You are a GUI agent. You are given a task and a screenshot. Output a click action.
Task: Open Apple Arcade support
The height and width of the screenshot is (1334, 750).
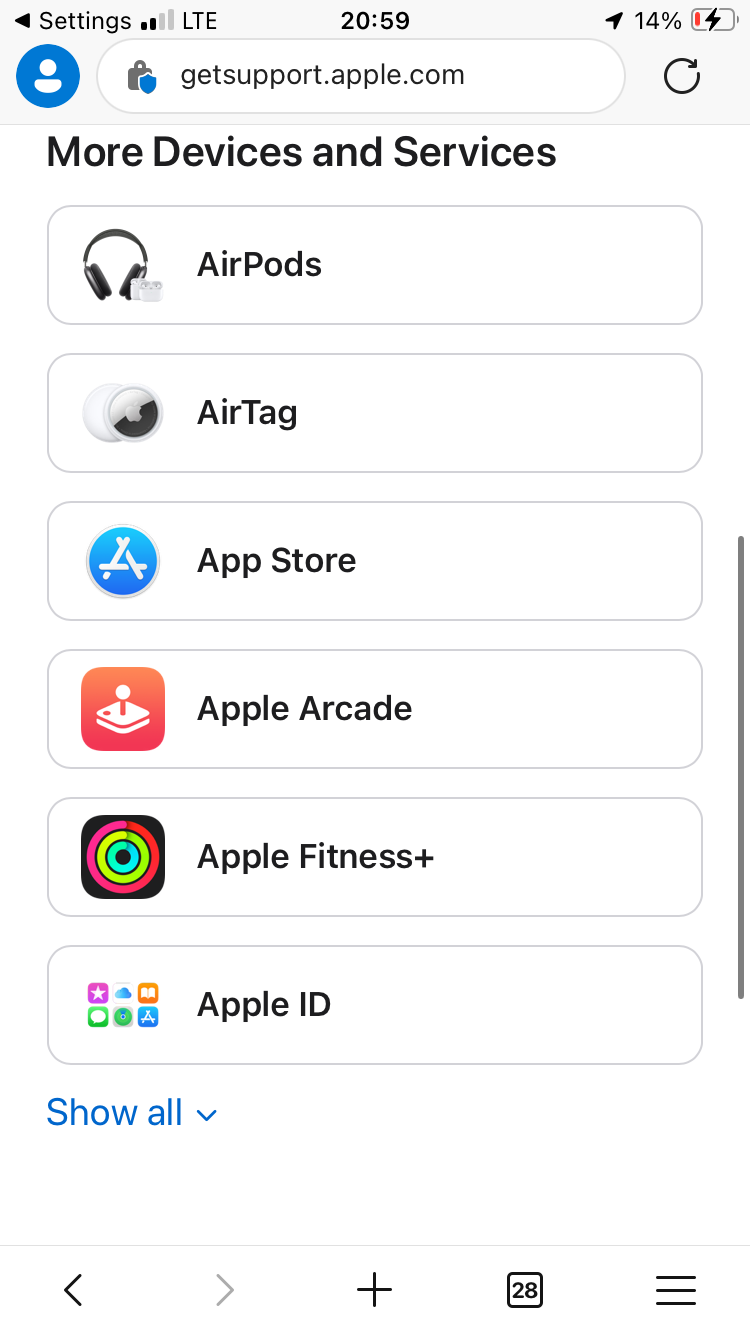[x=374, y=709]
